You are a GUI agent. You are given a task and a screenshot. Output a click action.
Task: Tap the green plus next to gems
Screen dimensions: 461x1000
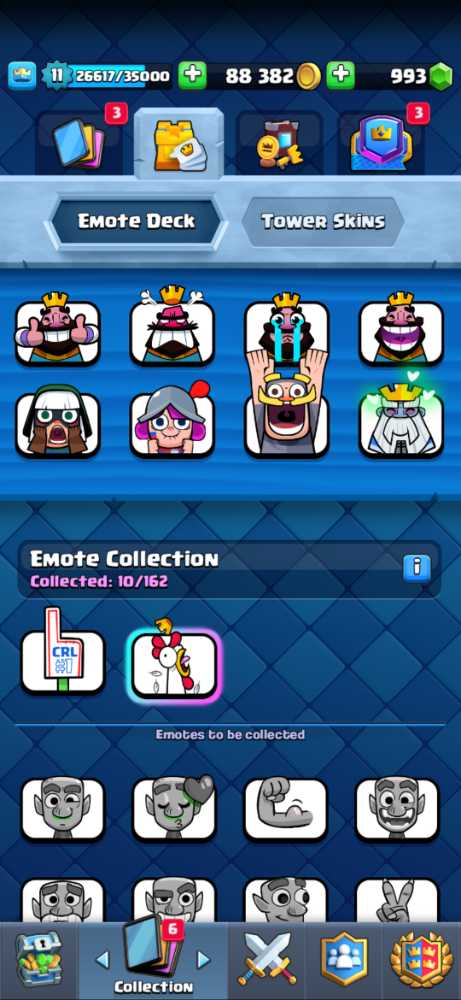pyautogui.click(x=340, y=76)
